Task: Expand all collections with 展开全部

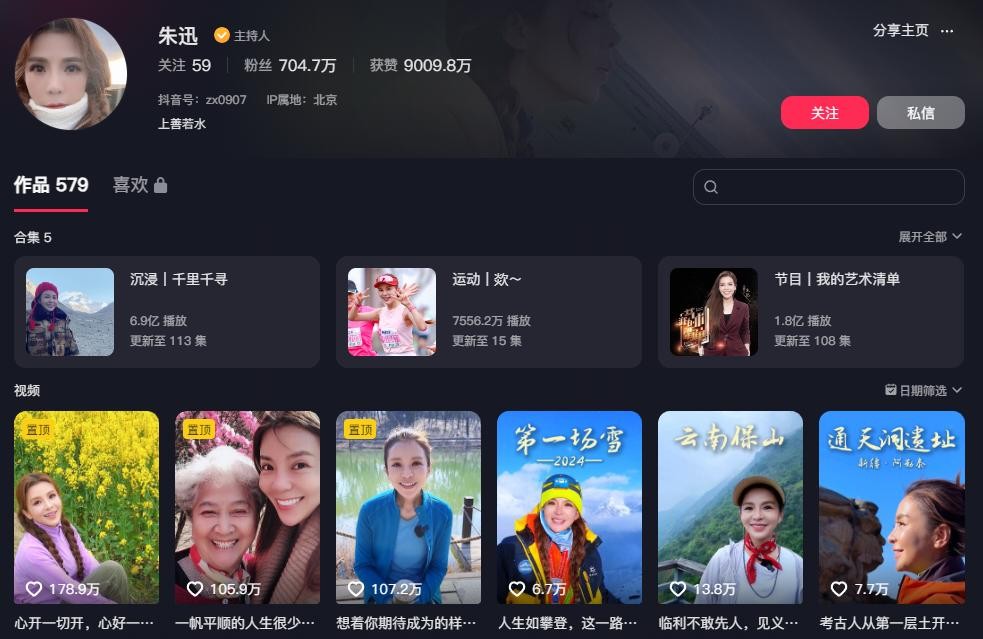Action: point(929,237)
